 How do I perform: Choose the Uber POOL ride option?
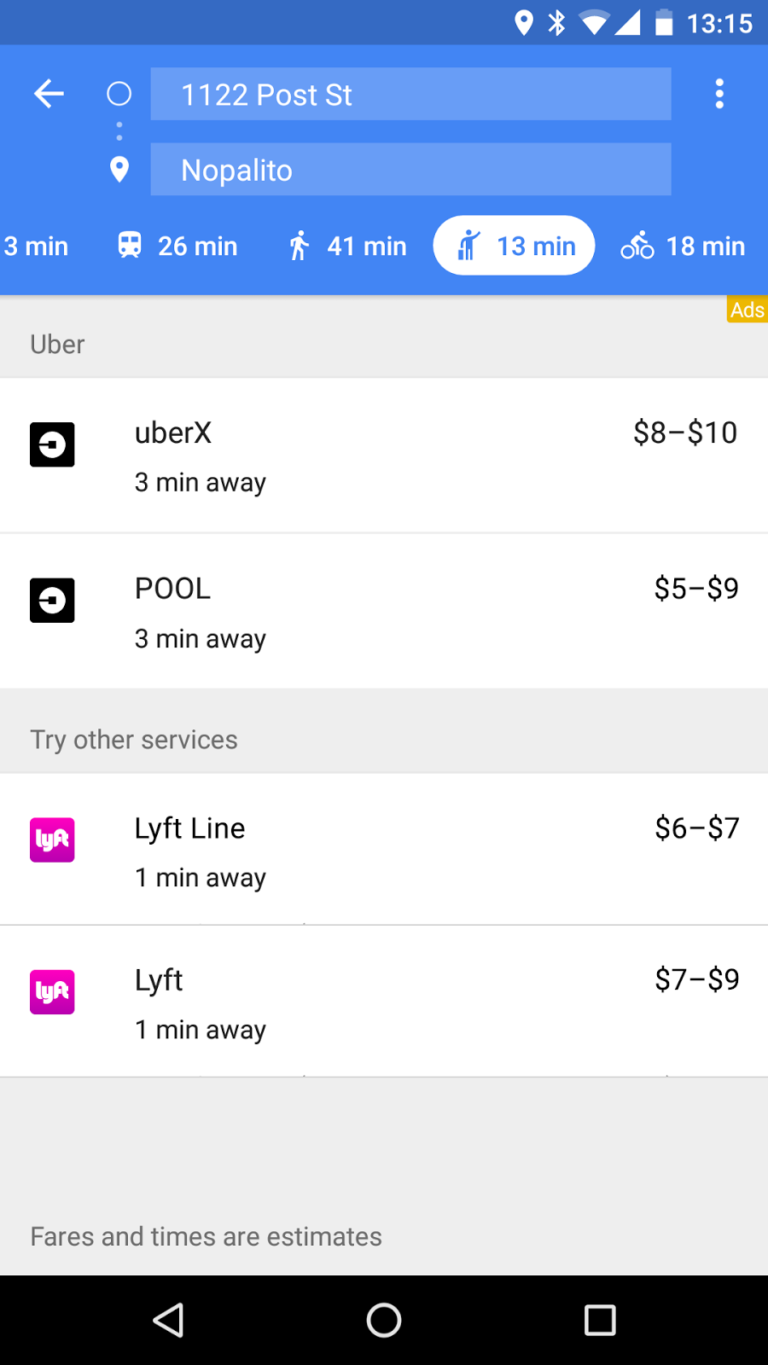click(384, 611)
